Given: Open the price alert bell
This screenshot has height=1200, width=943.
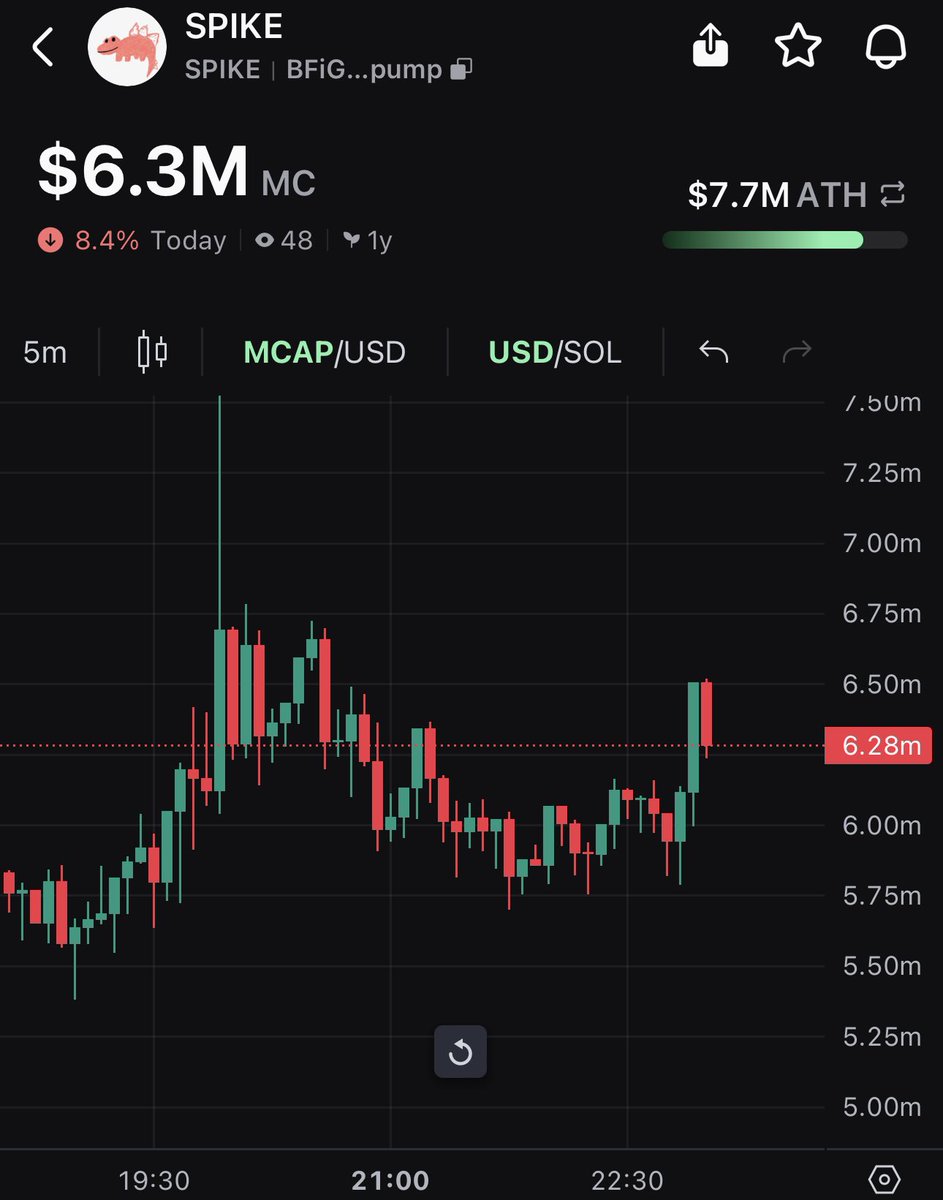Looking at the screenshot, I should 885,46.
